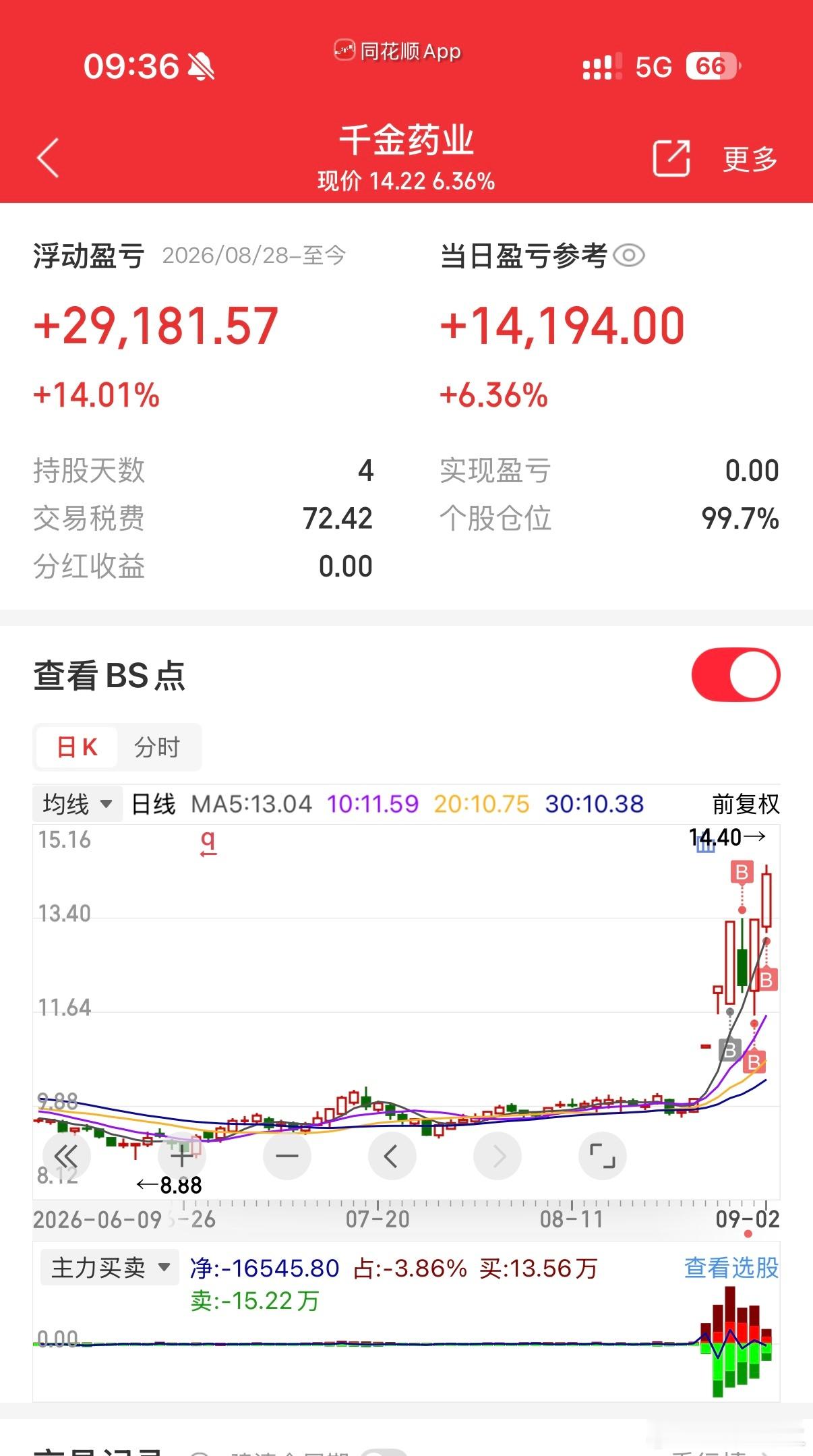Open the 主力买卖 indicator dropdown
813x1456 pixels.
110,1268
